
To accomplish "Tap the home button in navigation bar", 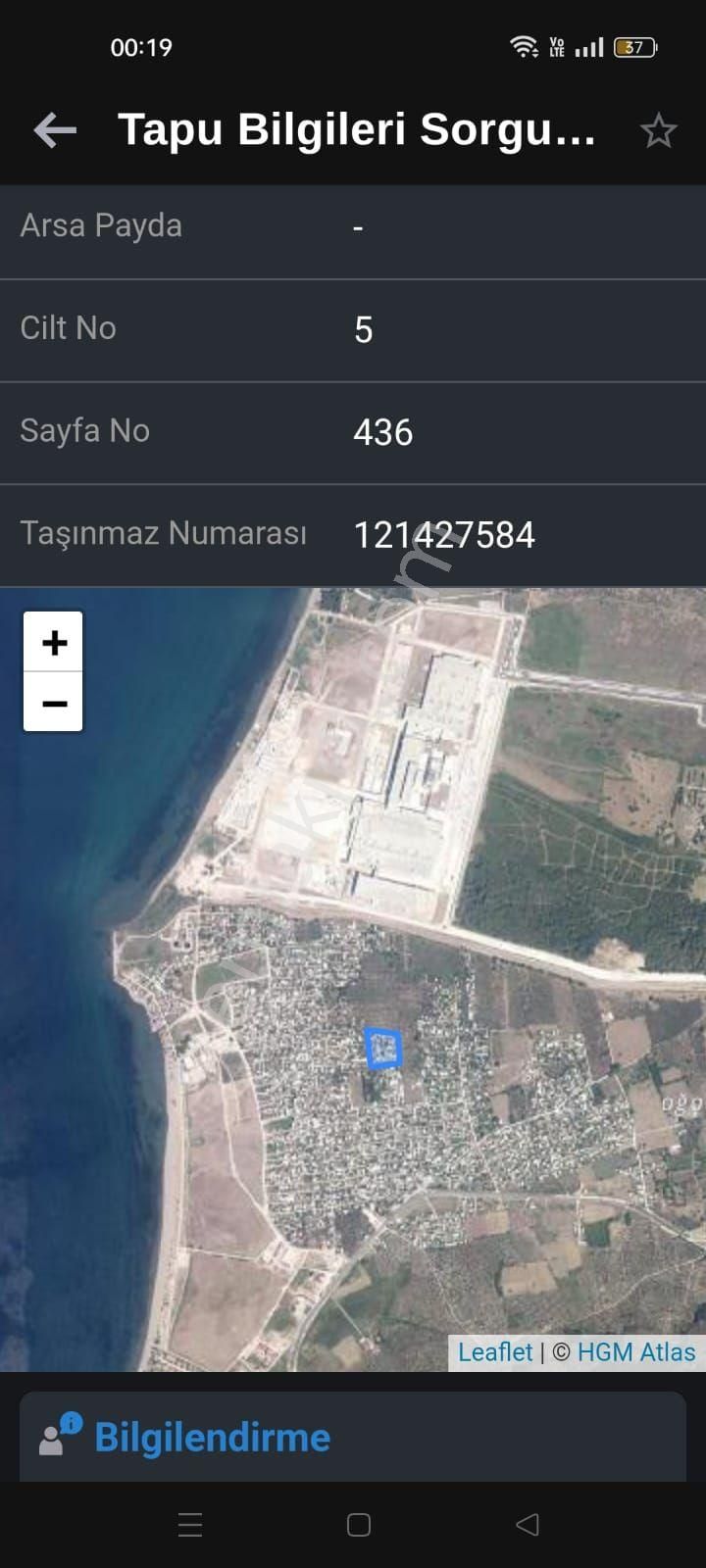I will [358, 1524].
